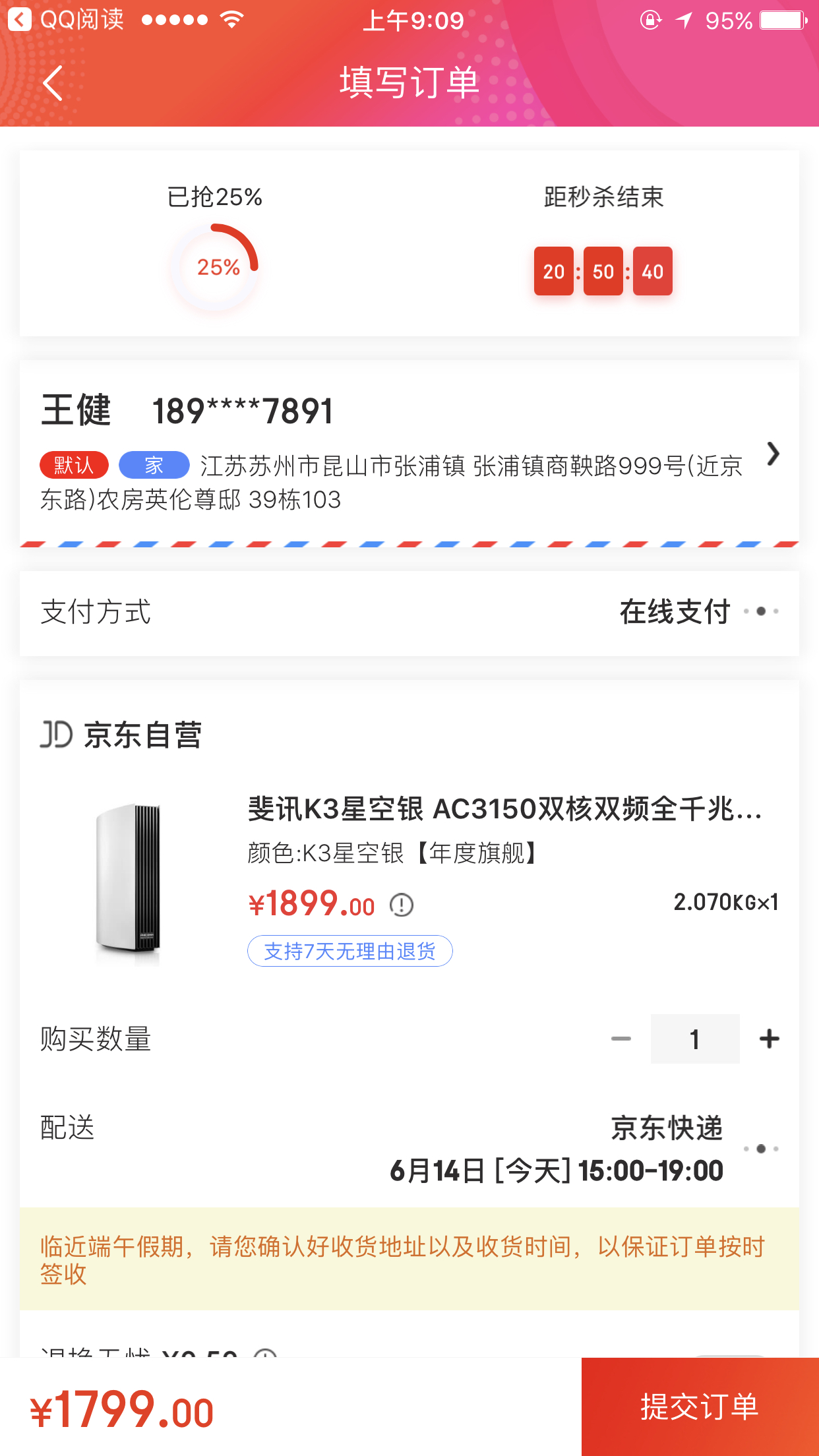Screen dimensions: 819x1456
Task: Open the 斐讯K3星空银 product item
Action: 504,809
